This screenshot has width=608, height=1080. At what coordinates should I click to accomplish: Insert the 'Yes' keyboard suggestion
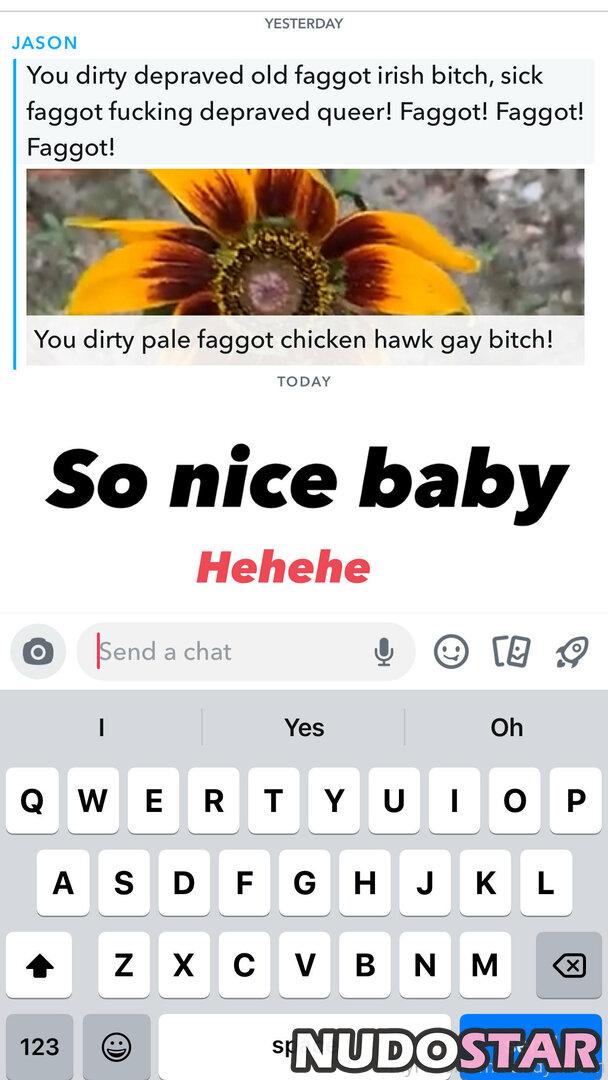click(x=304, y=728)
